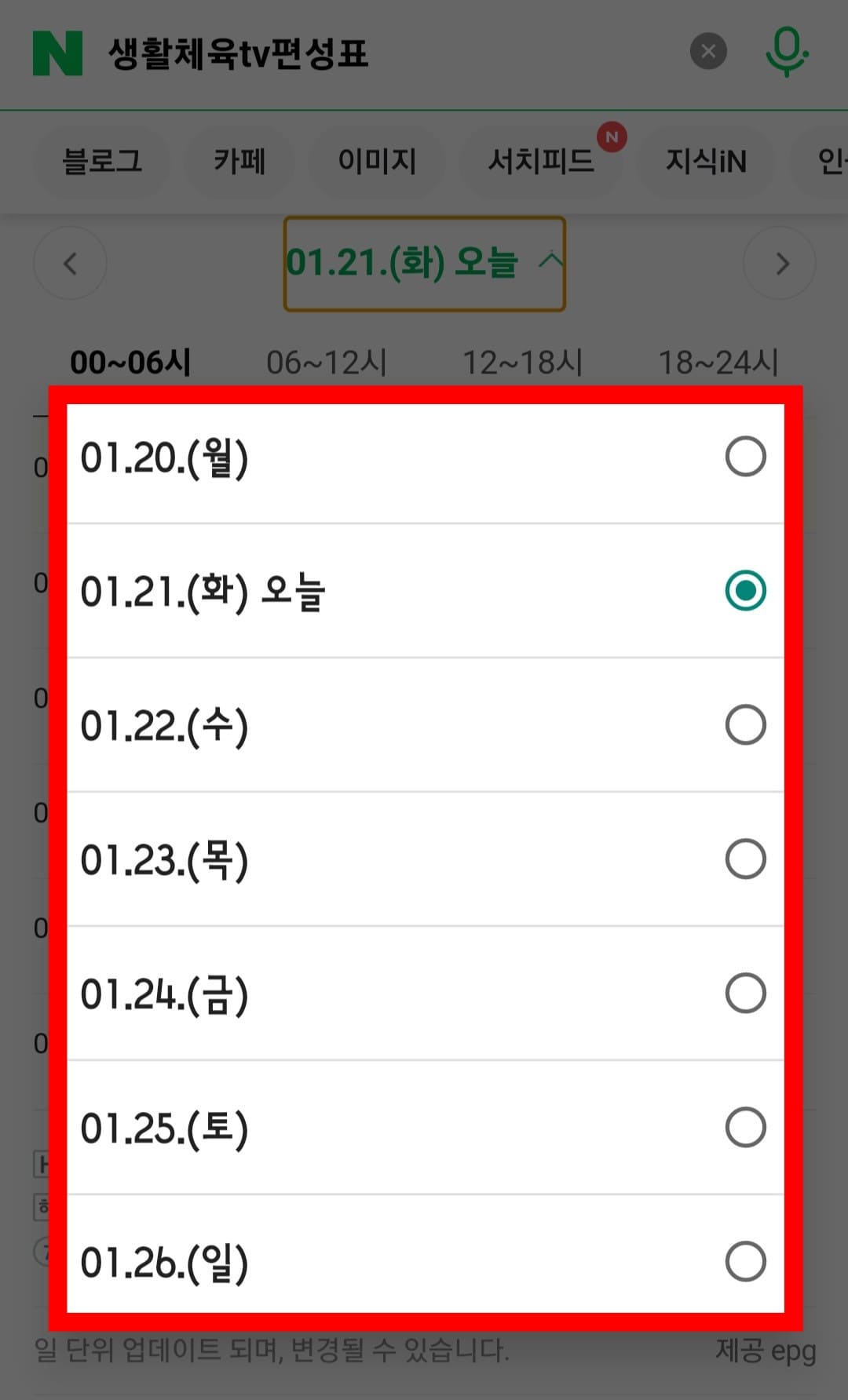The image size is (848, 1400).
Task: Click the 제공 epg attribution link
Action: 764,1351
